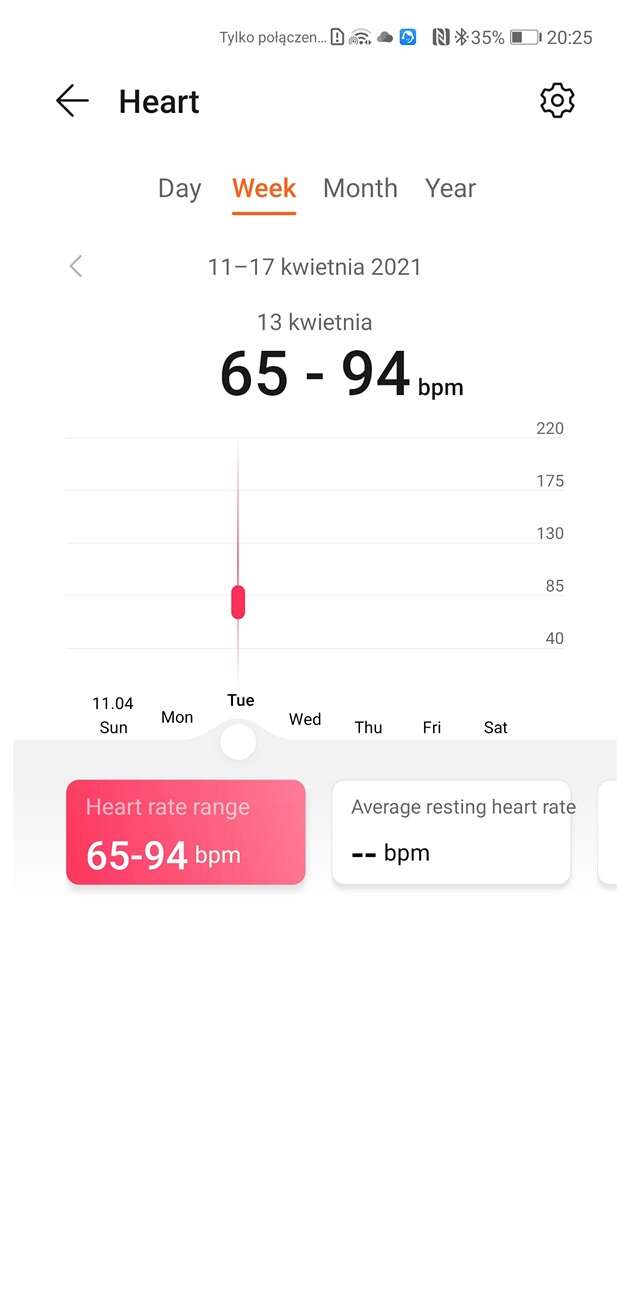The height and width of the screenshot is (1300, 630).
Task: Tap the Tuesday heart rate bar
Action: (x=238, y=602)
